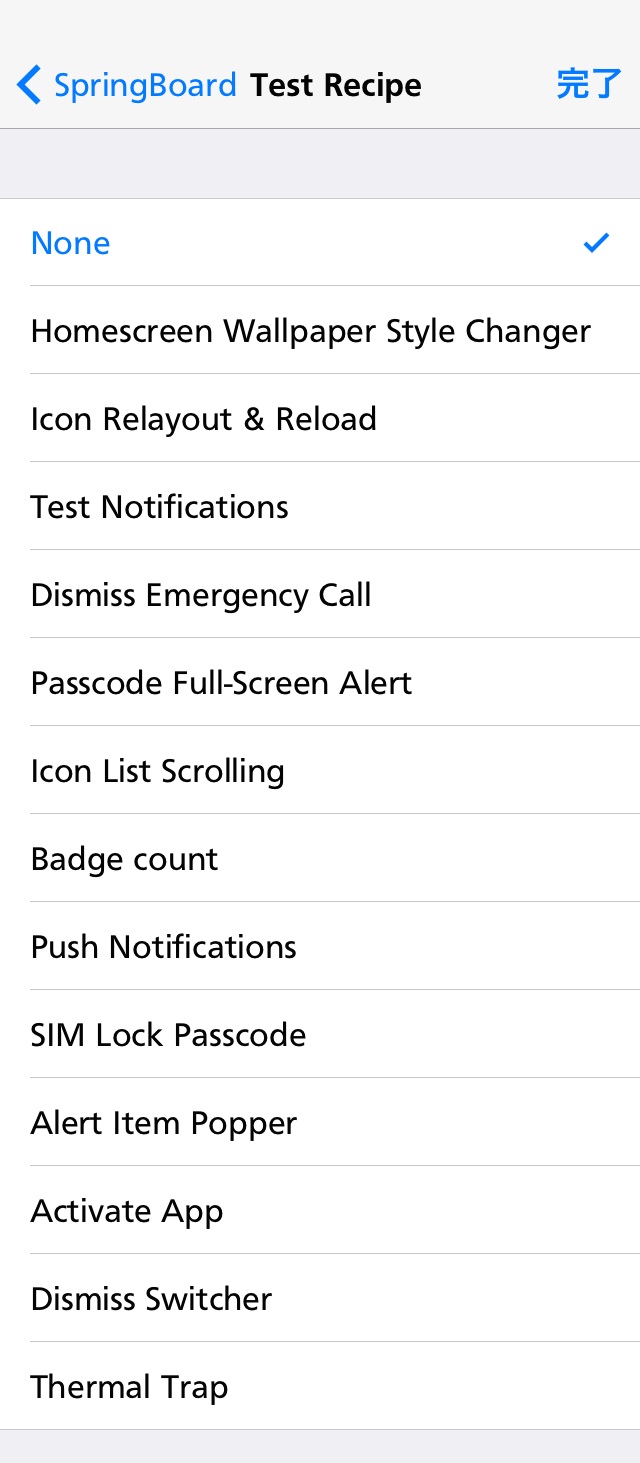Pick the Badge count recipe
Viewport: 640px width, 1463px height.
click(320, 858)
